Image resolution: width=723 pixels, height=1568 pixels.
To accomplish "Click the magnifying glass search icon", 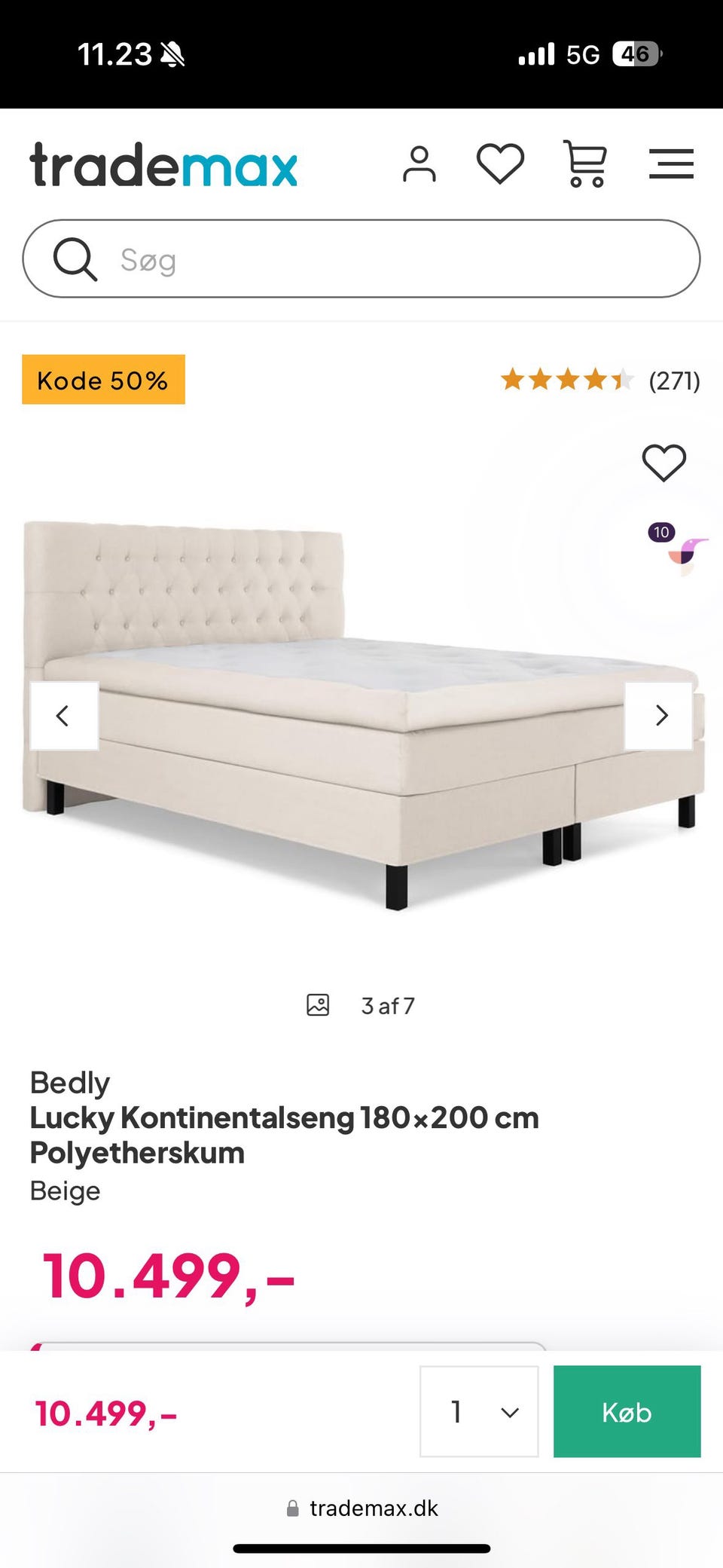I will [75, 258].
